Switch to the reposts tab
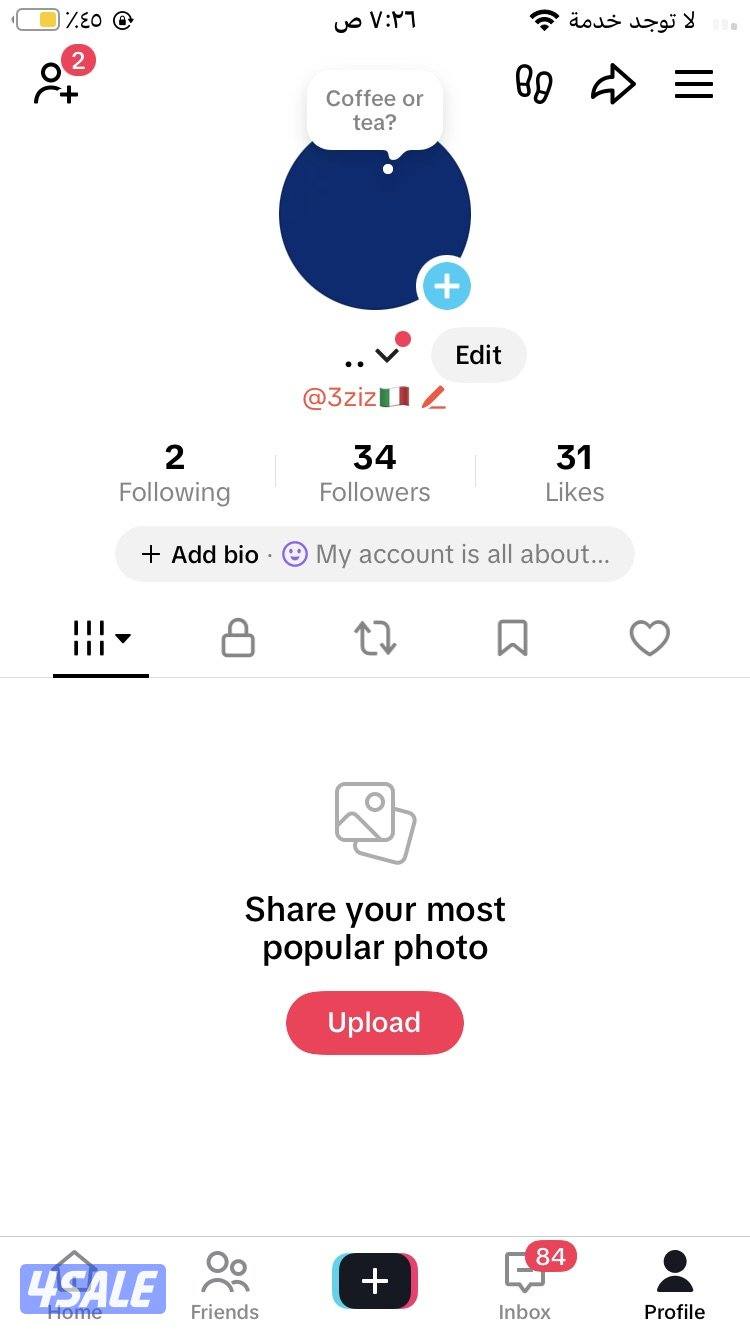Image resolution: width=750 pixels, height=1334 pixels. click(x=375, y=638)
